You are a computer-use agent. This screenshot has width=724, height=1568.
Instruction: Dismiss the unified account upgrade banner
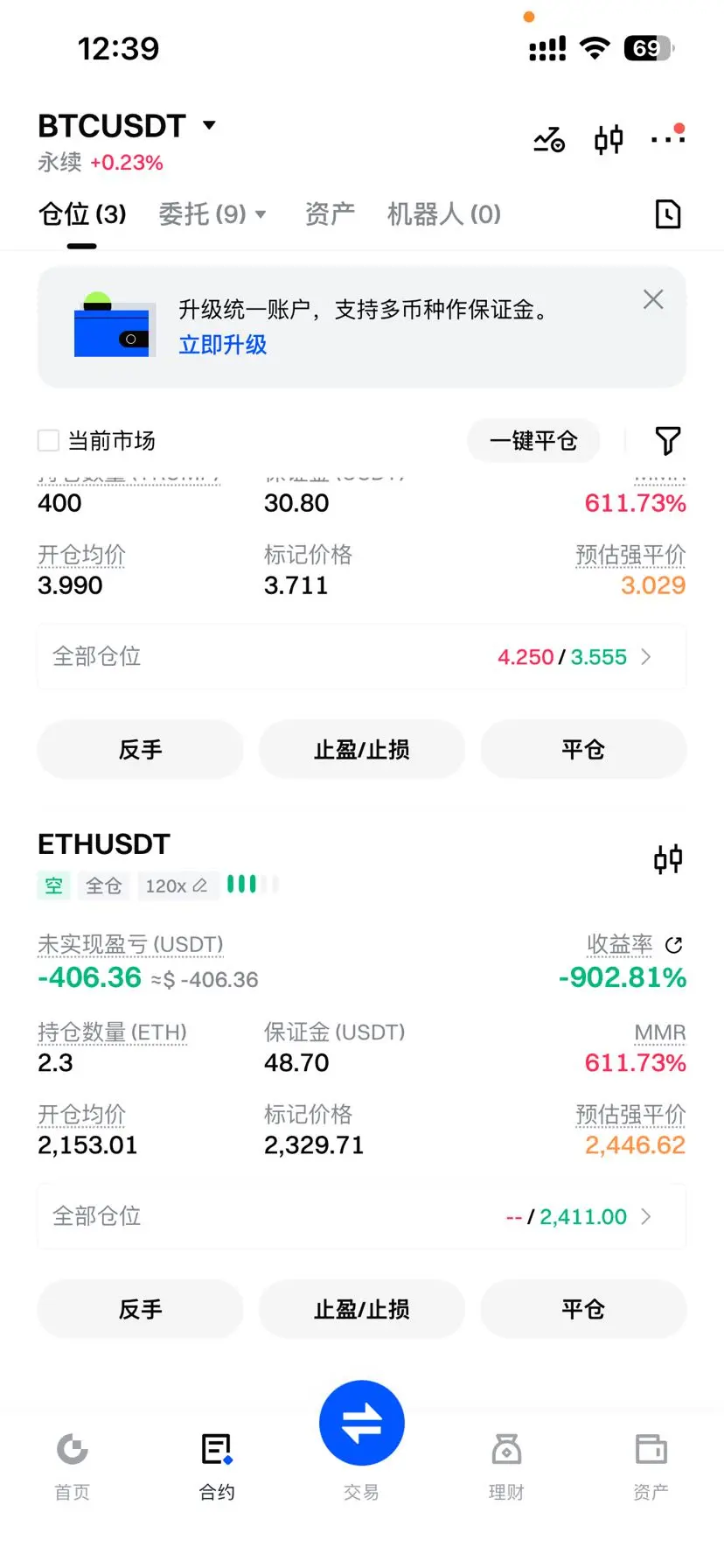[653, 299]
